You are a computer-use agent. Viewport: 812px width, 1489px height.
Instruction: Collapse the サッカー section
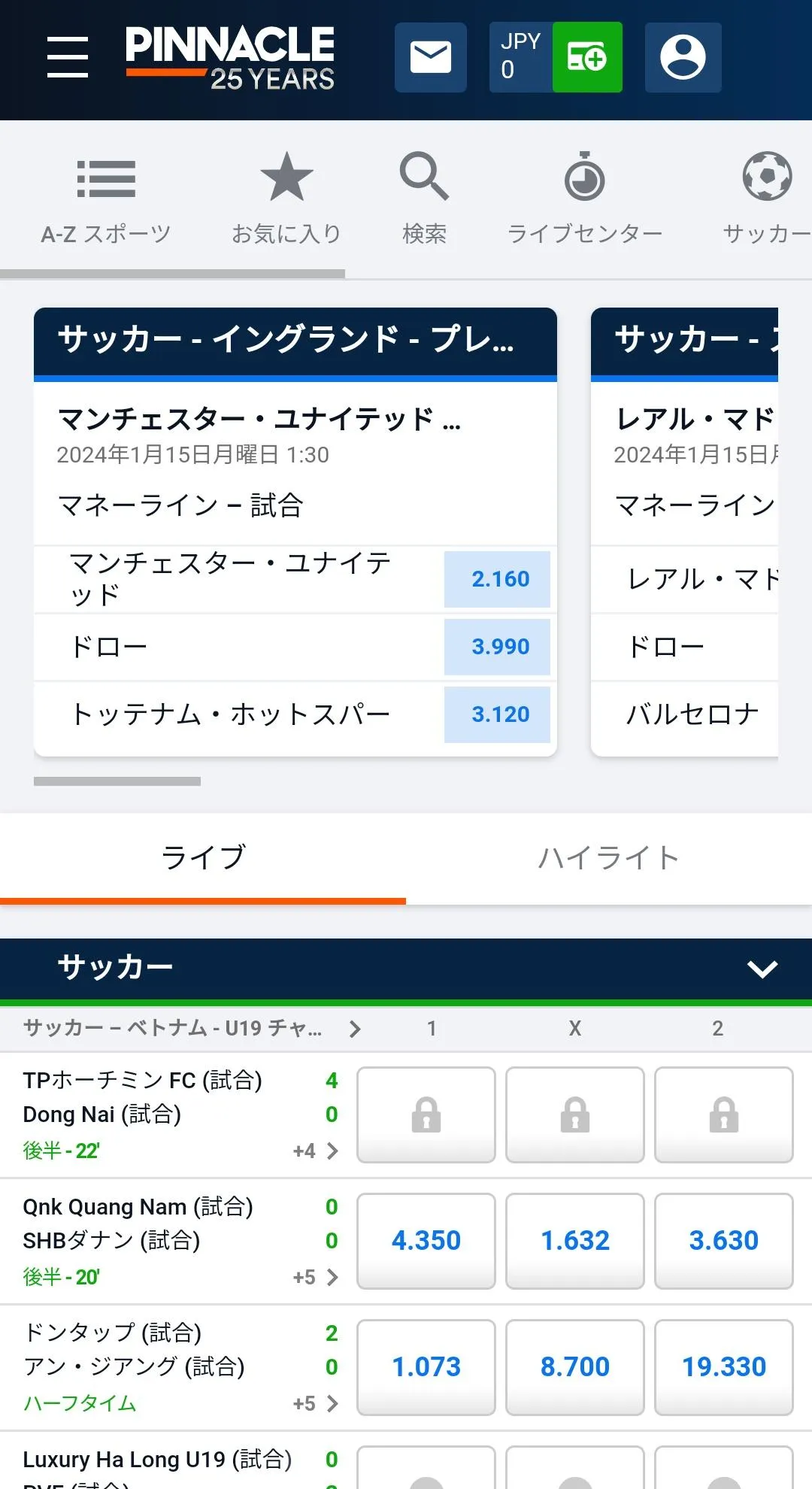tap(762, 969)
